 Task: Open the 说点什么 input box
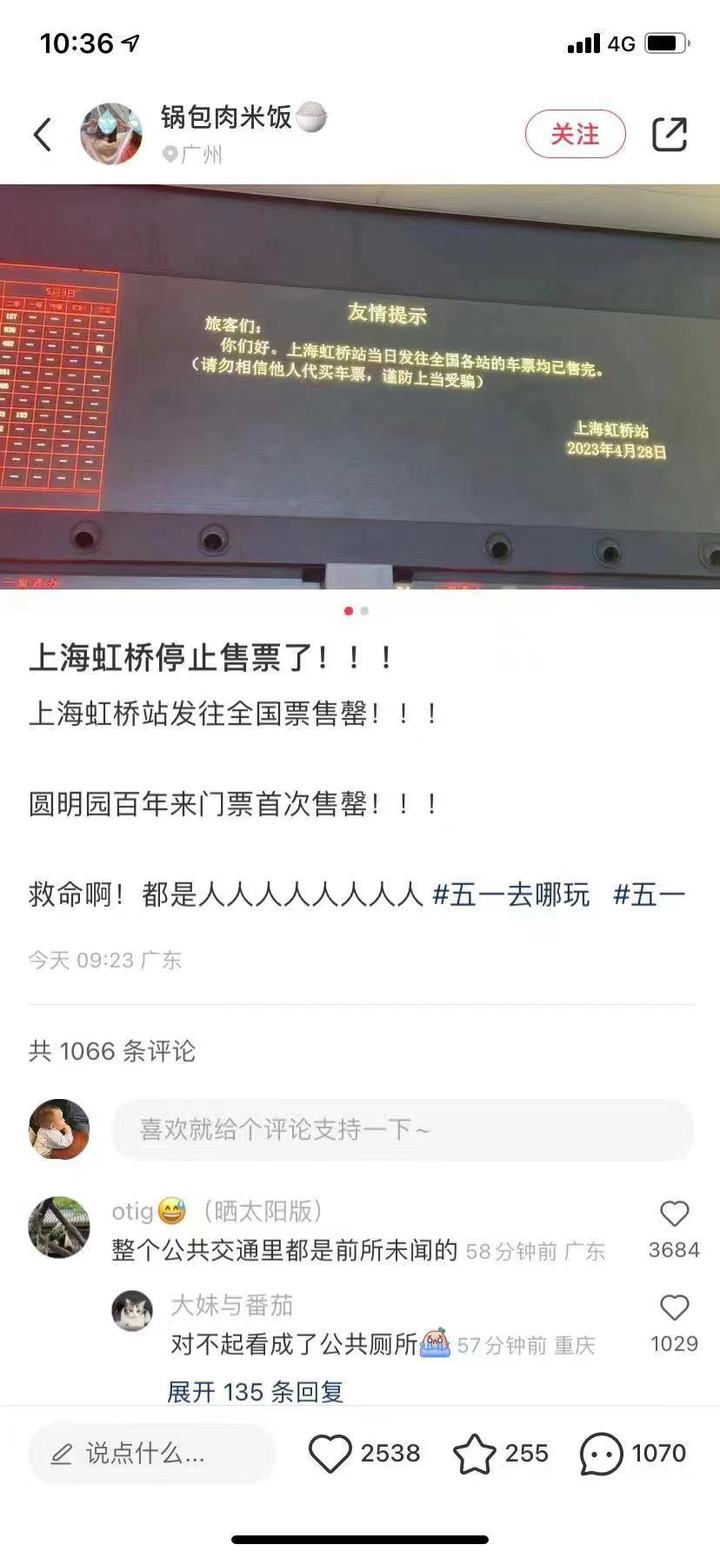click(x=152, y=1453)
